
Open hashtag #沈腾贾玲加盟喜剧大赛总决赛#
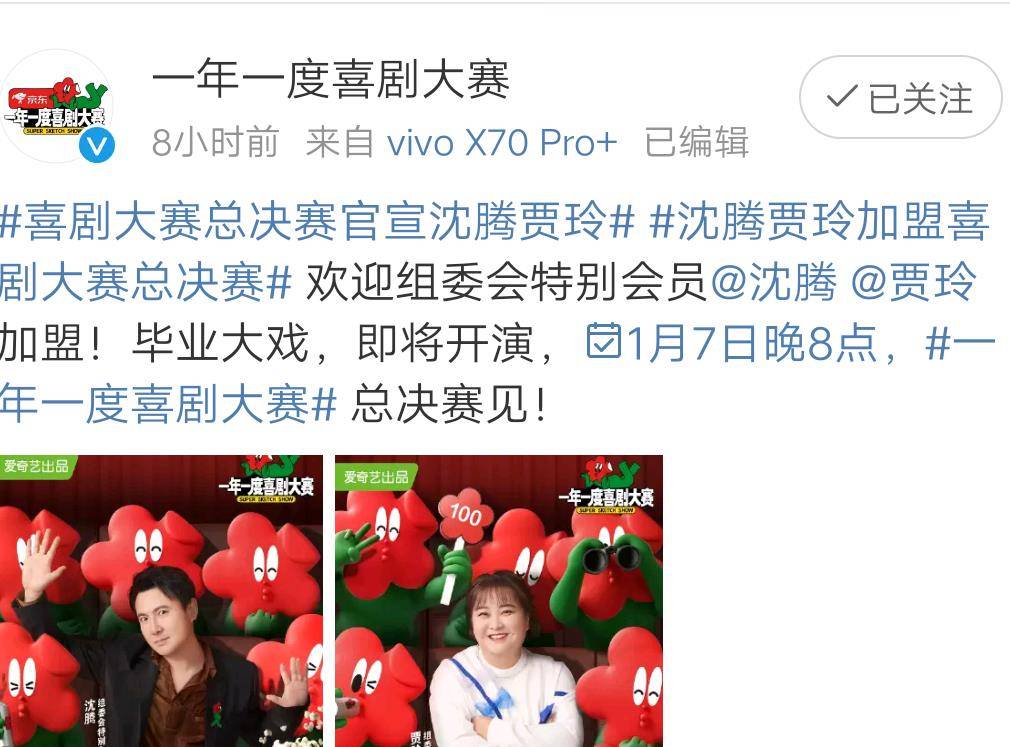pos(818,222)
